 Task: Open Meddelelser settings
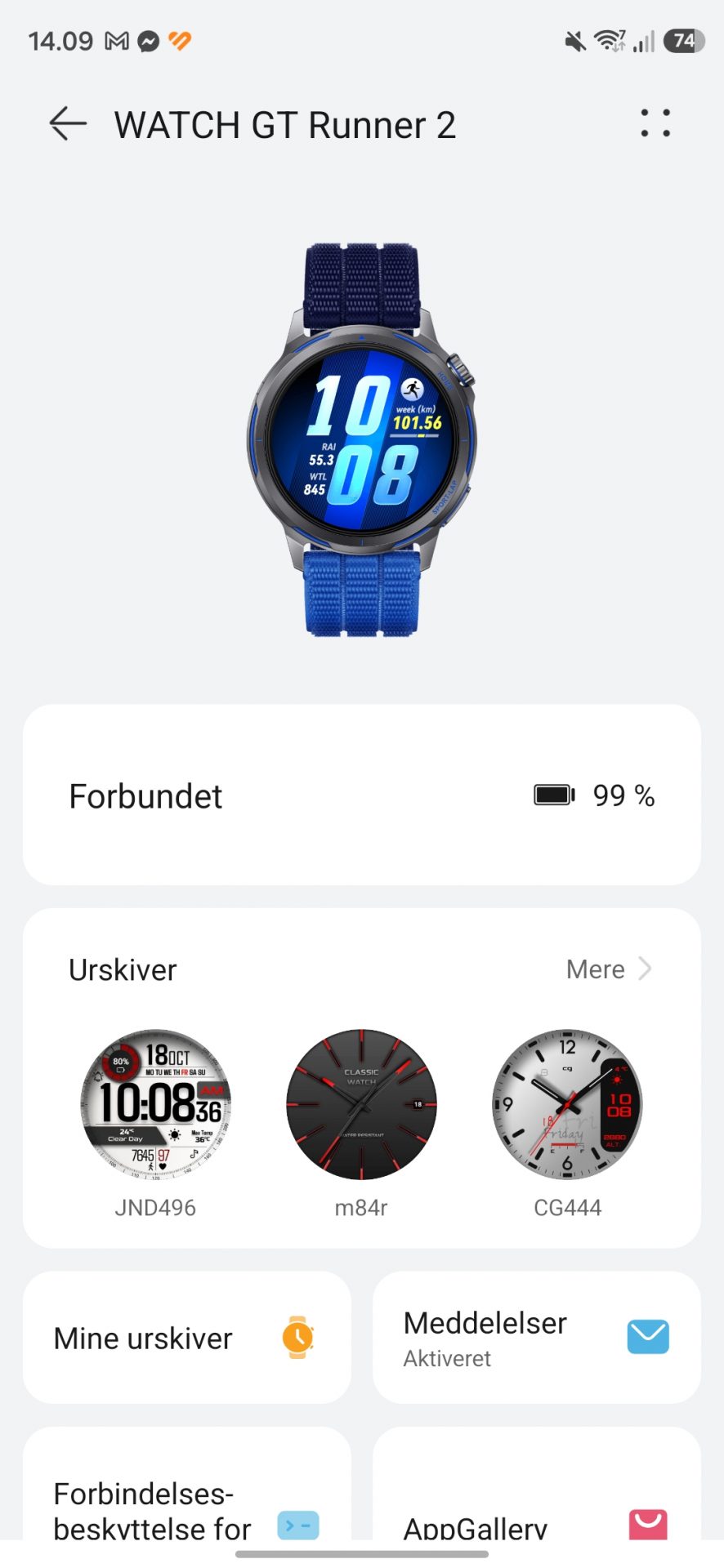pyautogui.click(x=536, y=1338)
